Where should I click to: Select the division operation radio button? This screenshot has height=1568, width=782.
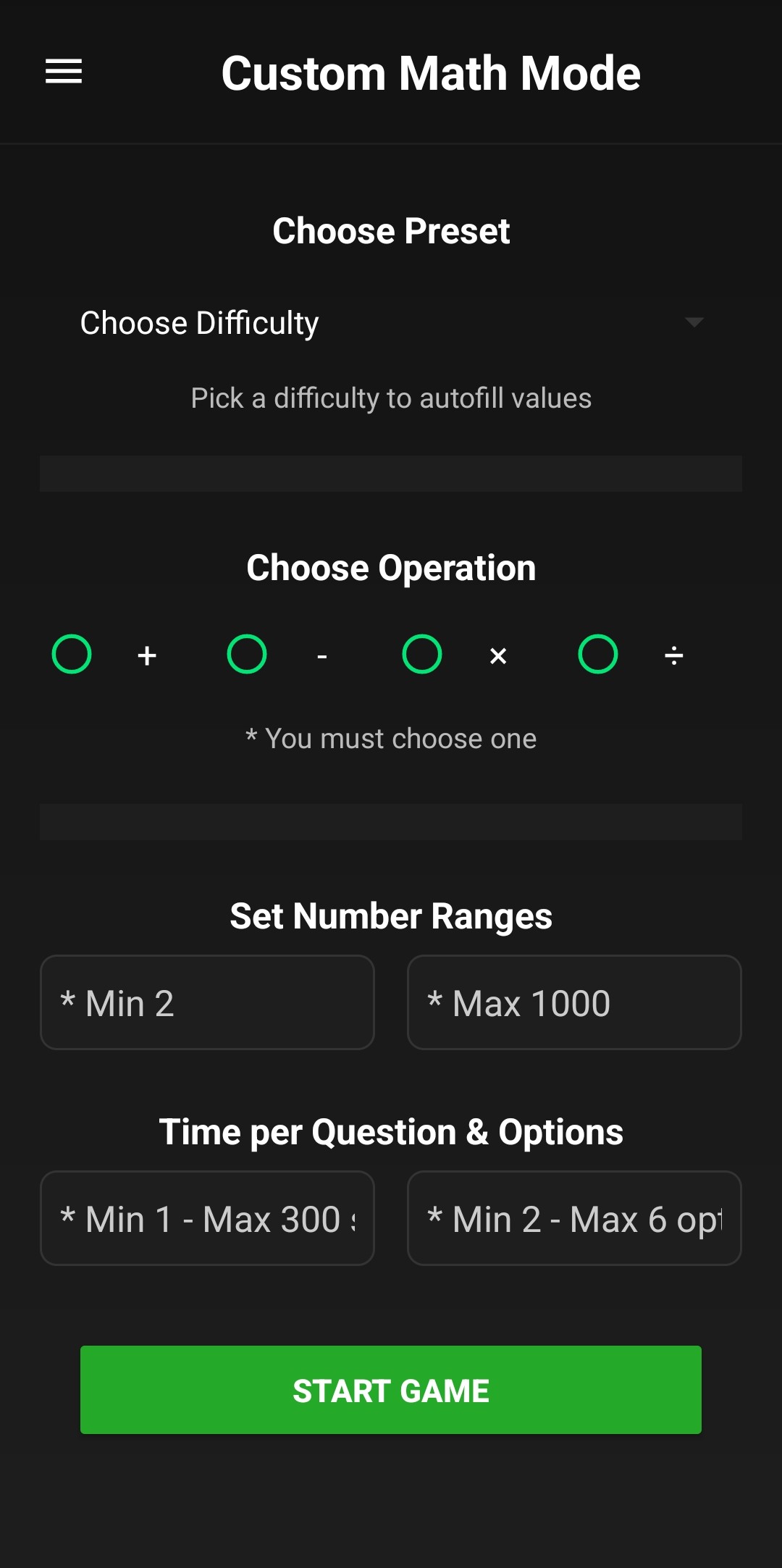pyautogui.click(x=597, y=654)
